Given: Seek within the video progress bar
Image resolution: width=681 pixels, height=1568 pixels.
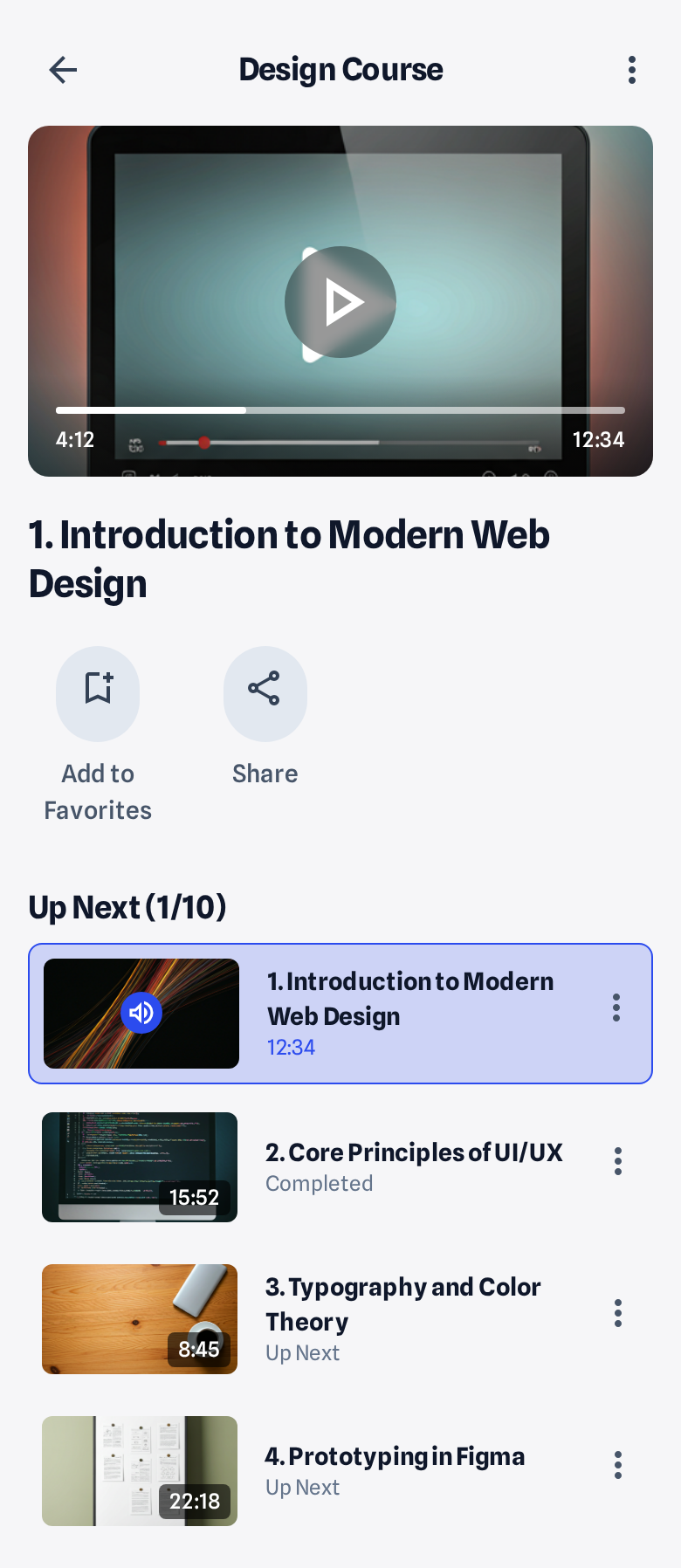Looking at the screenshot, I should click(x=340, y=409).
